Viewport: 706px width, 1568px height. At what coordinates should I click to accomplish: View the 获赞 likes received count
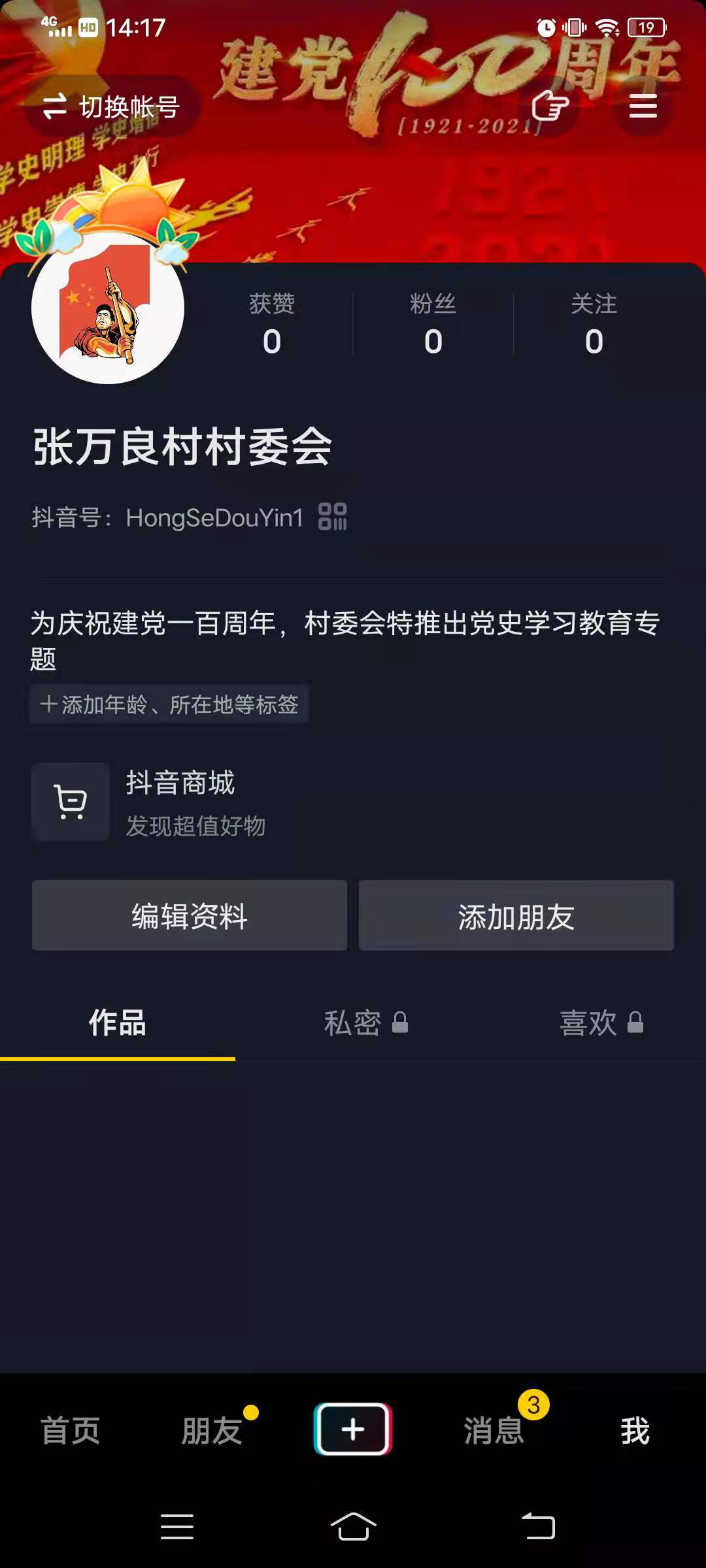(x=272, y=325)
